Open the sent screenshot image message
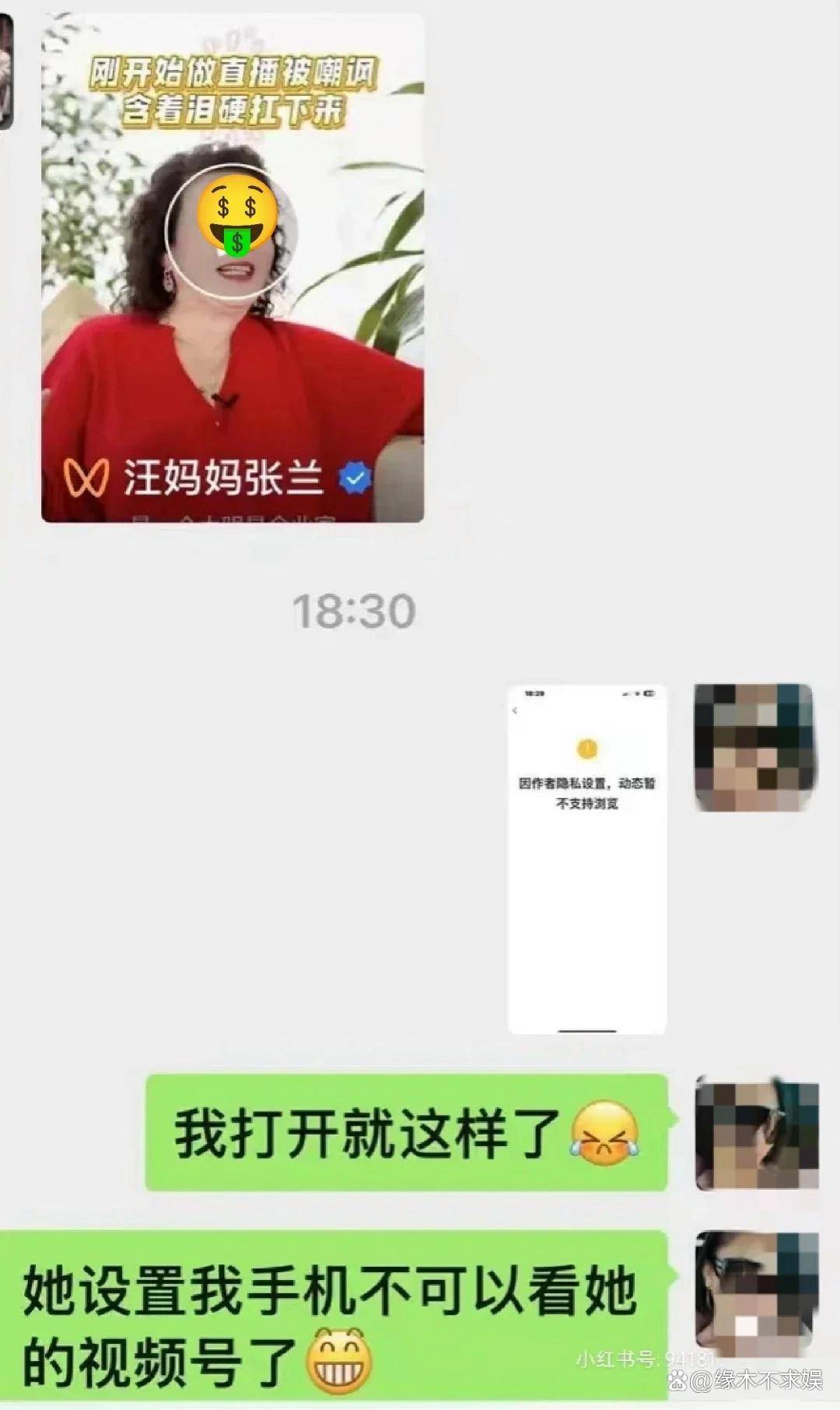The image size is (840, 1410). [x=587, y=858]
